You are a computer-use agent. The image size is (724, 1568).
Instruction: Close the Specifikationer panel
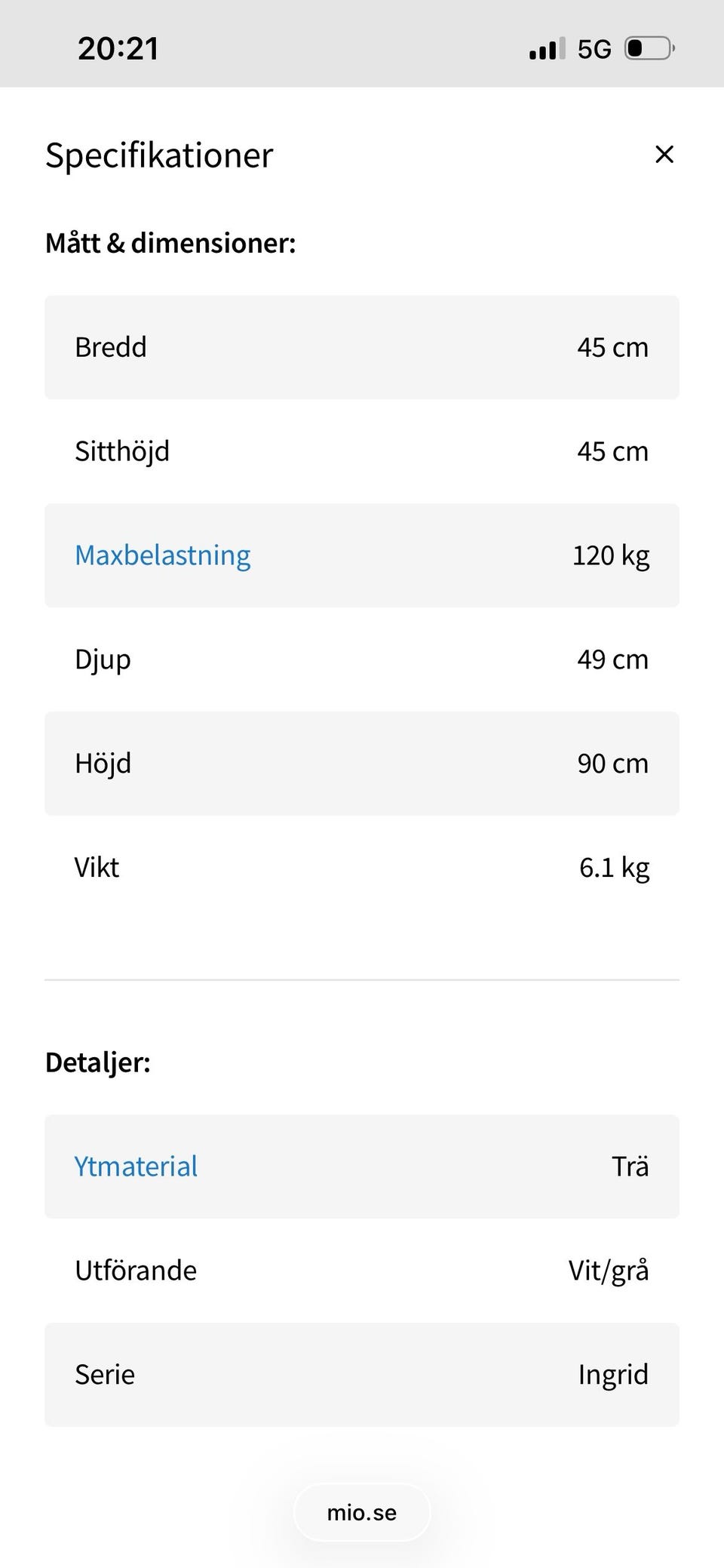click(x=664, y=155)
